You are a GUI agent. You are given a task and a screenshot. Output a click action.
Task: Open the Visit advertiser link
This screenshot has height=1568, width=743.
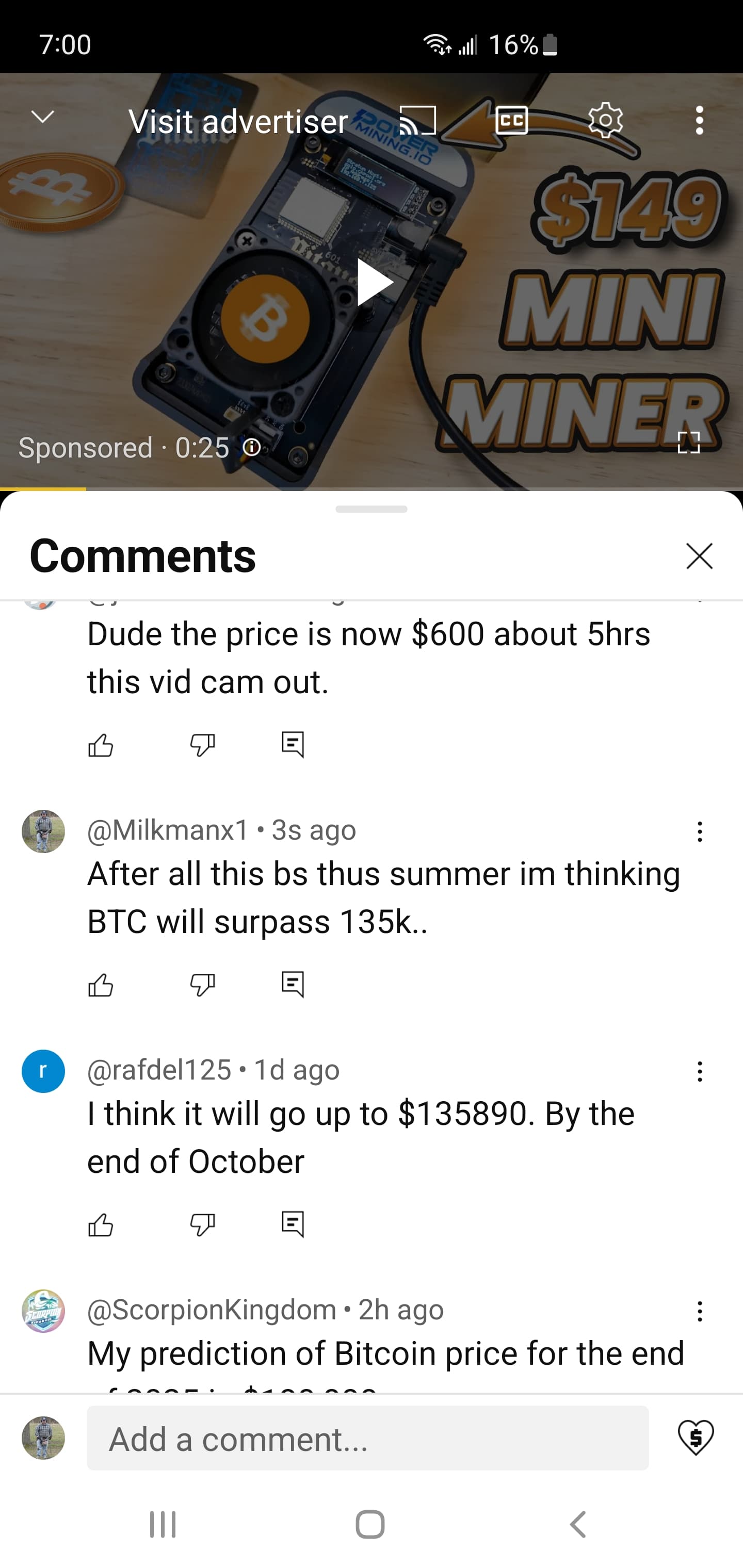tap(238, 121)
